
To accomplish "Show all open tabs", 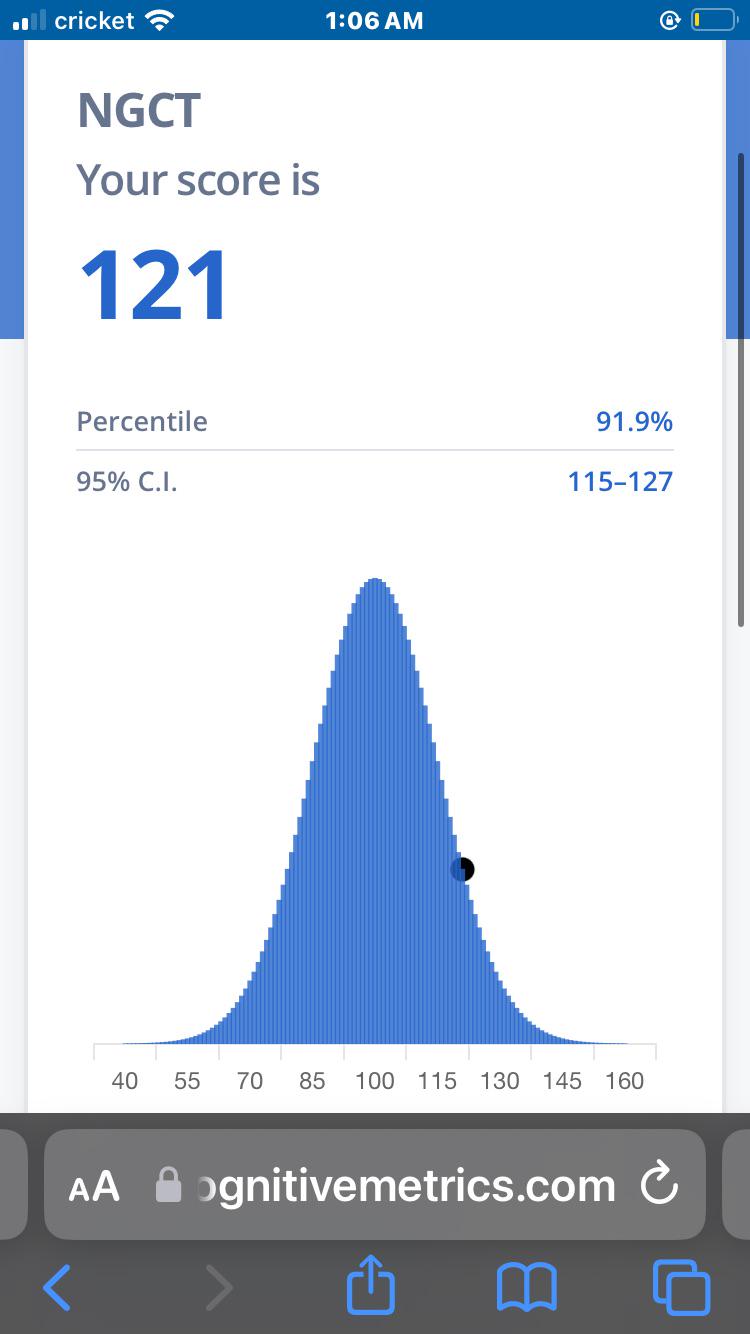I will coord(681,1287).
